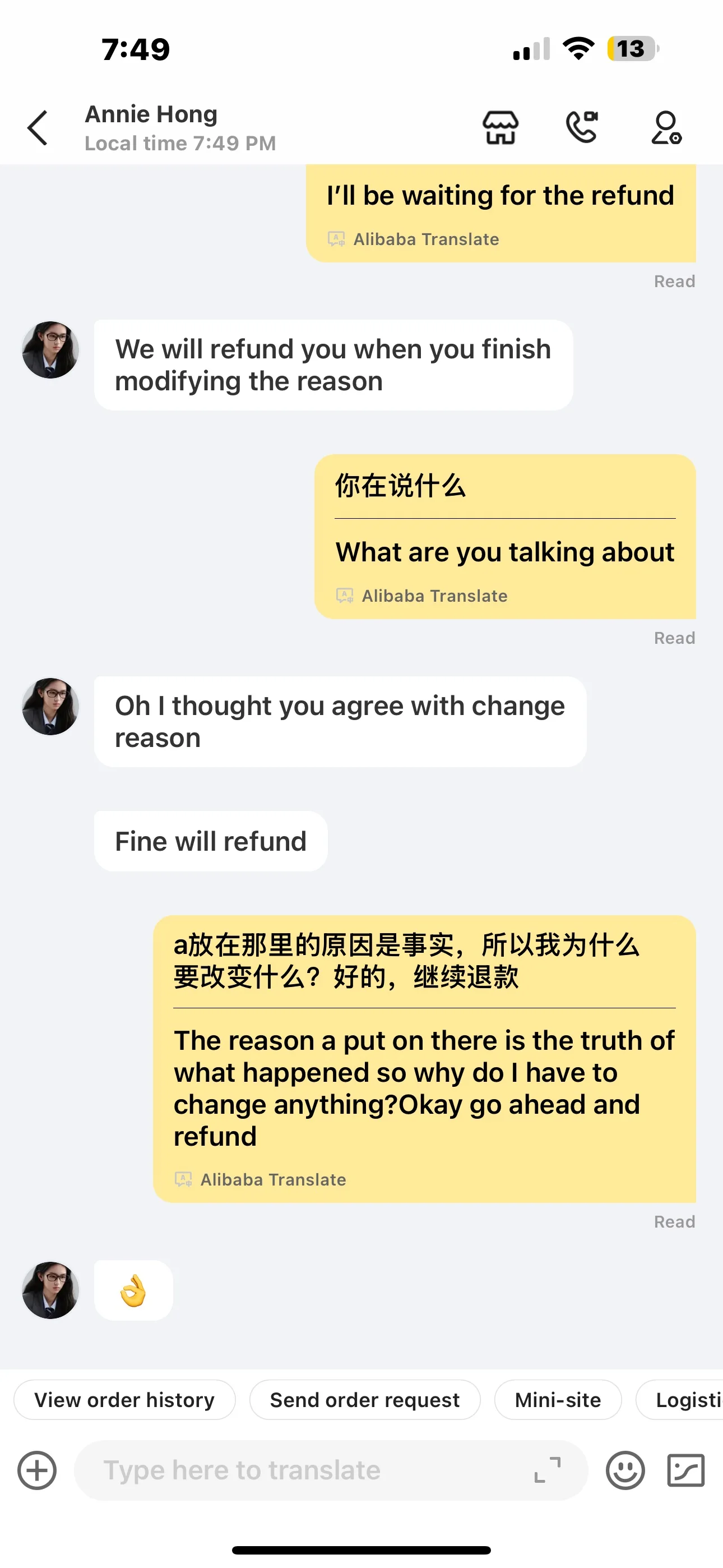Open Annie Hong's avatar beside the OK emoji
The height and width of the screenshot is (1568, 723).
pyautogui.click(x=50, y=1290)
